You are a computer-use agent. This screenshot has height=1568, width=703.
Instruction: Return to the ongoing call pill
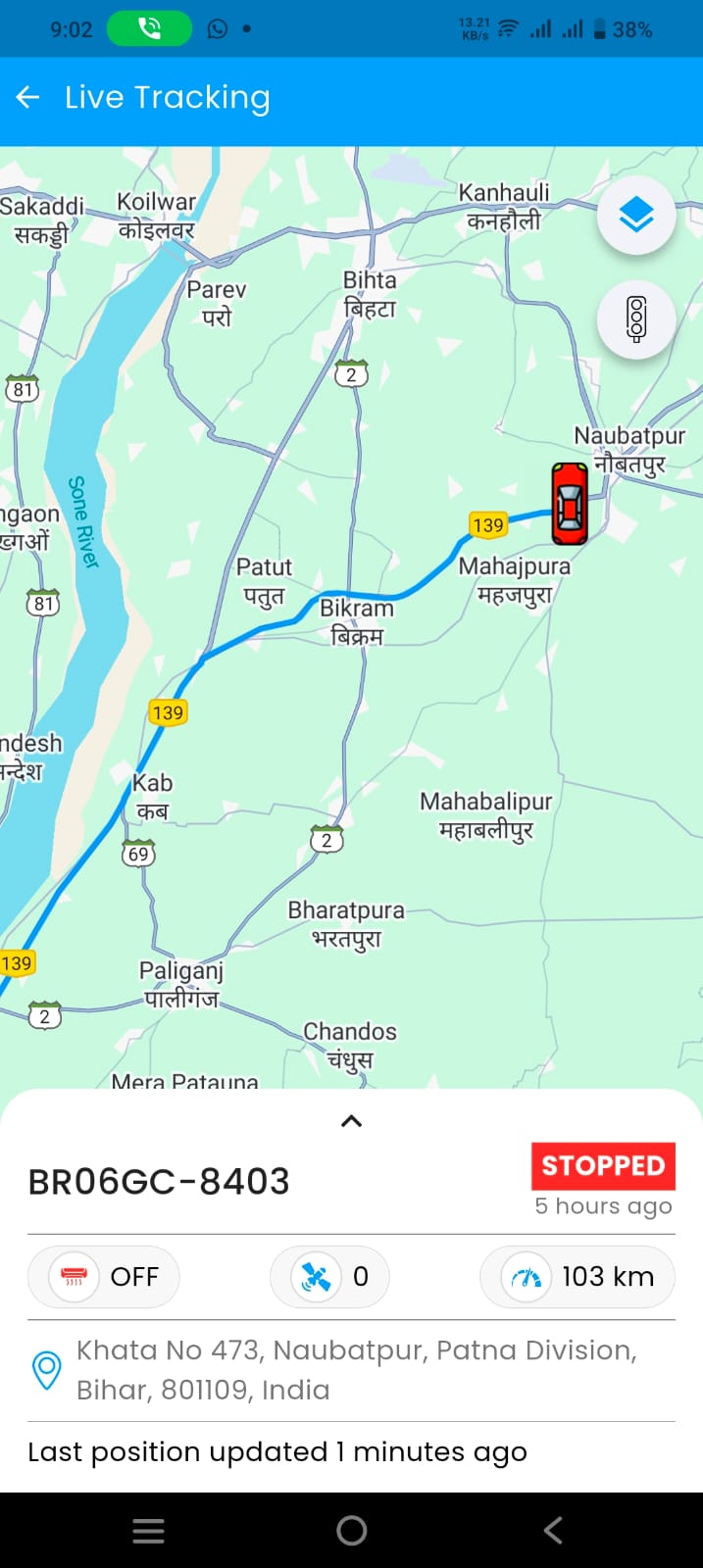tap(149, 29)
